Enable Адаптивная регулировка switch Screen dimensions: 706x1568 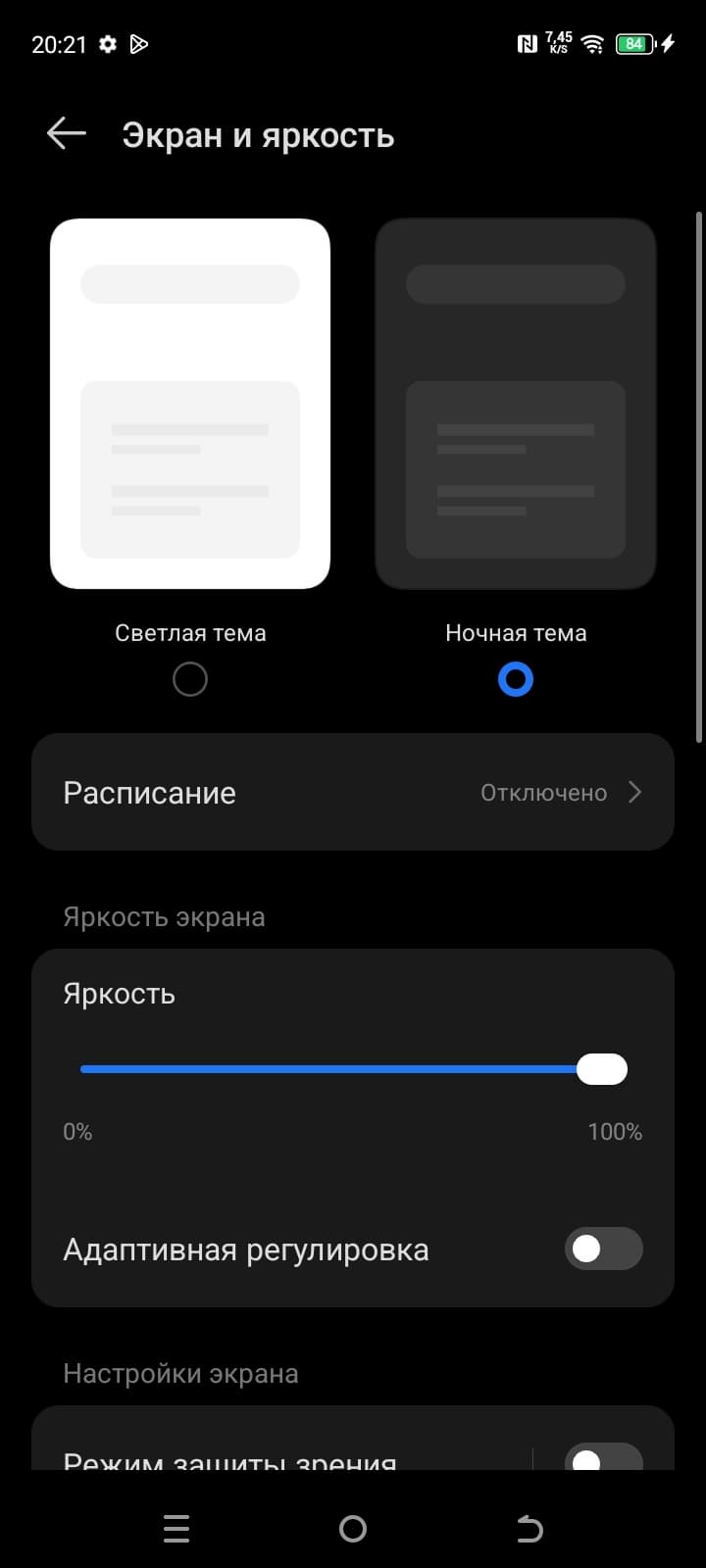(603, 1249)
